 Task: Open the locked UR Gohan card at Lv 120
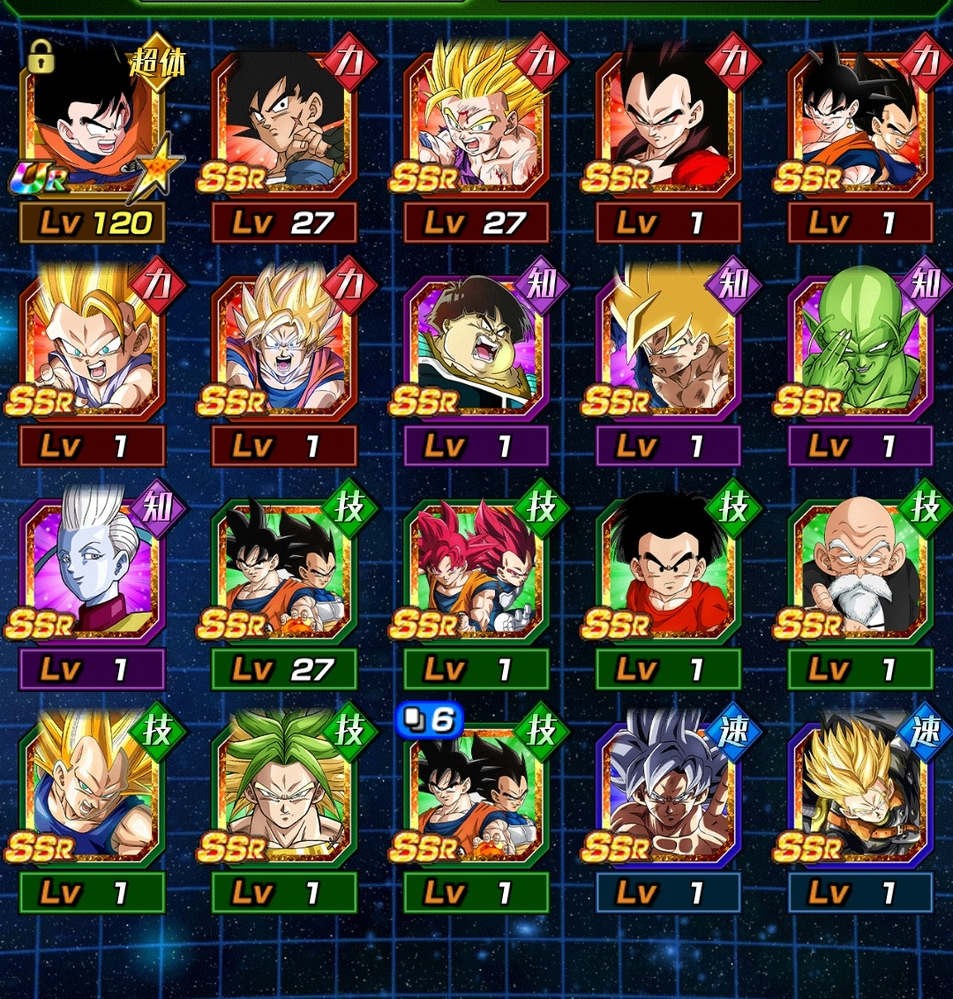coord(92,125)
